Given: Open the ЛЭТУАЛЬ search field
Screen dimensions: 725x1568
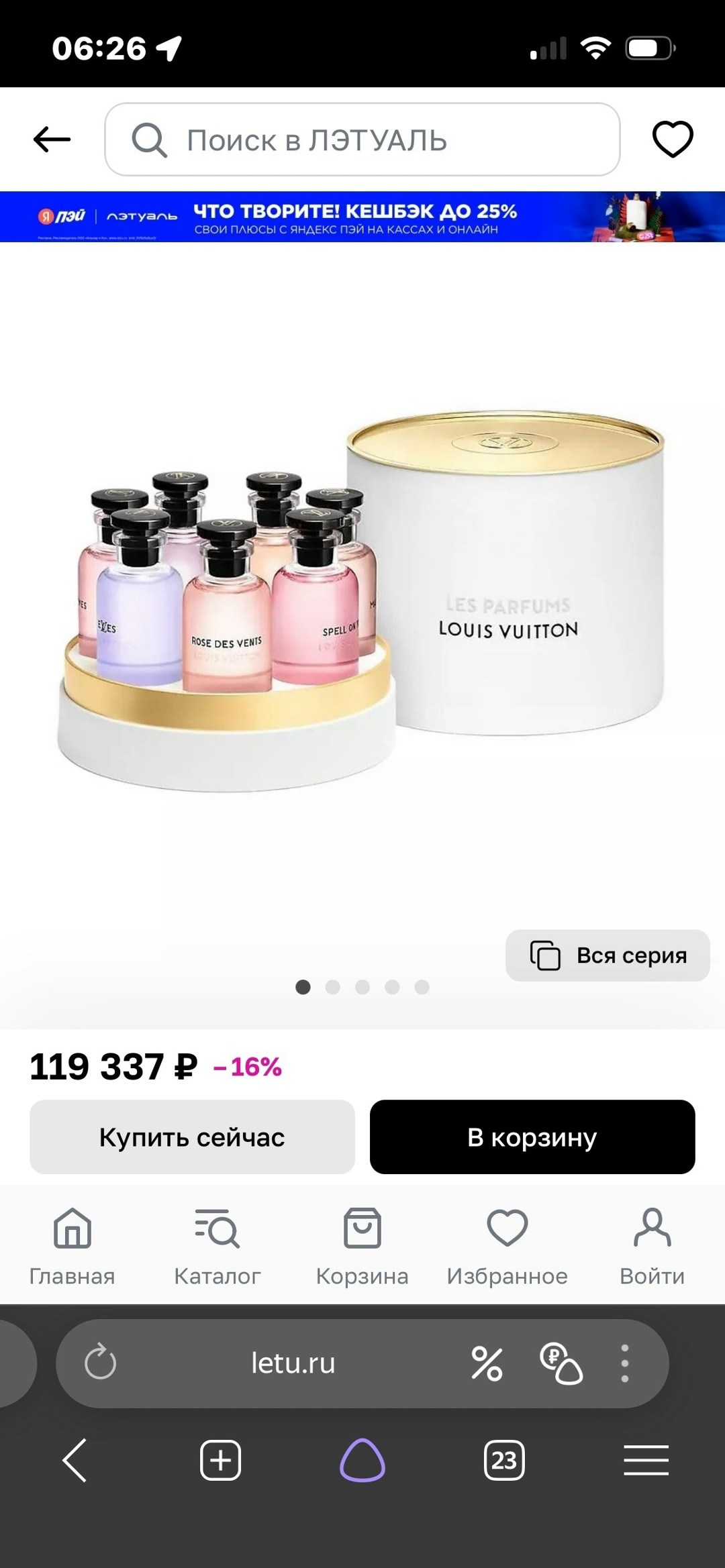Looking at the screenshot, I should (362, 140).
